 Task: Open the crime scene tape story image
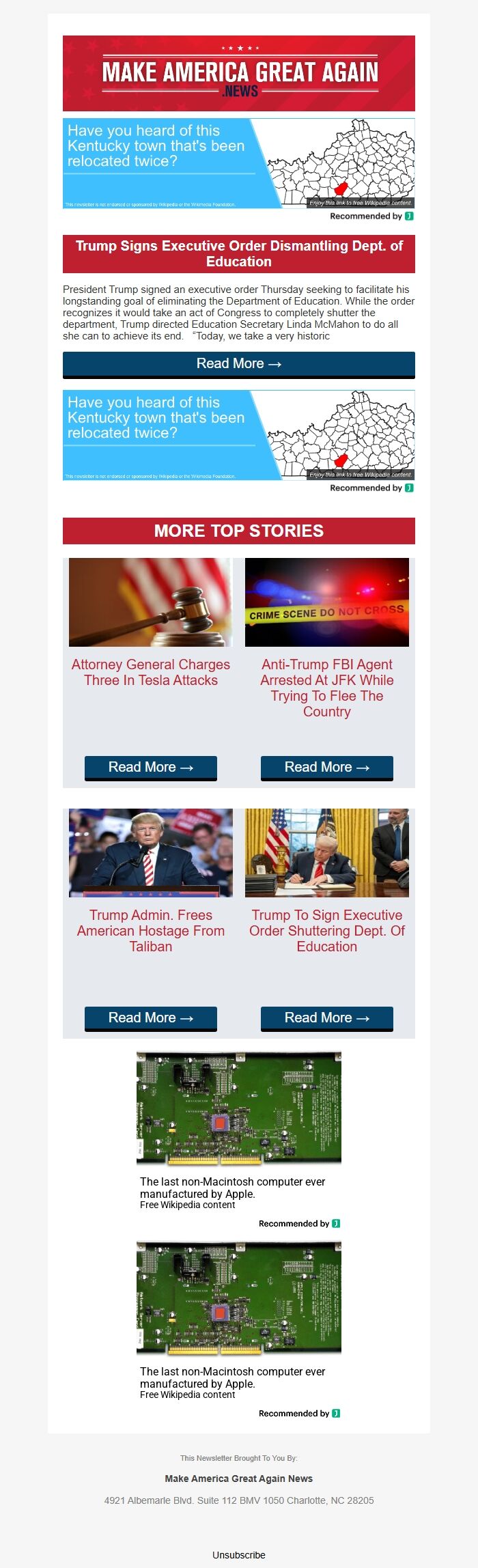click(326, 602)
